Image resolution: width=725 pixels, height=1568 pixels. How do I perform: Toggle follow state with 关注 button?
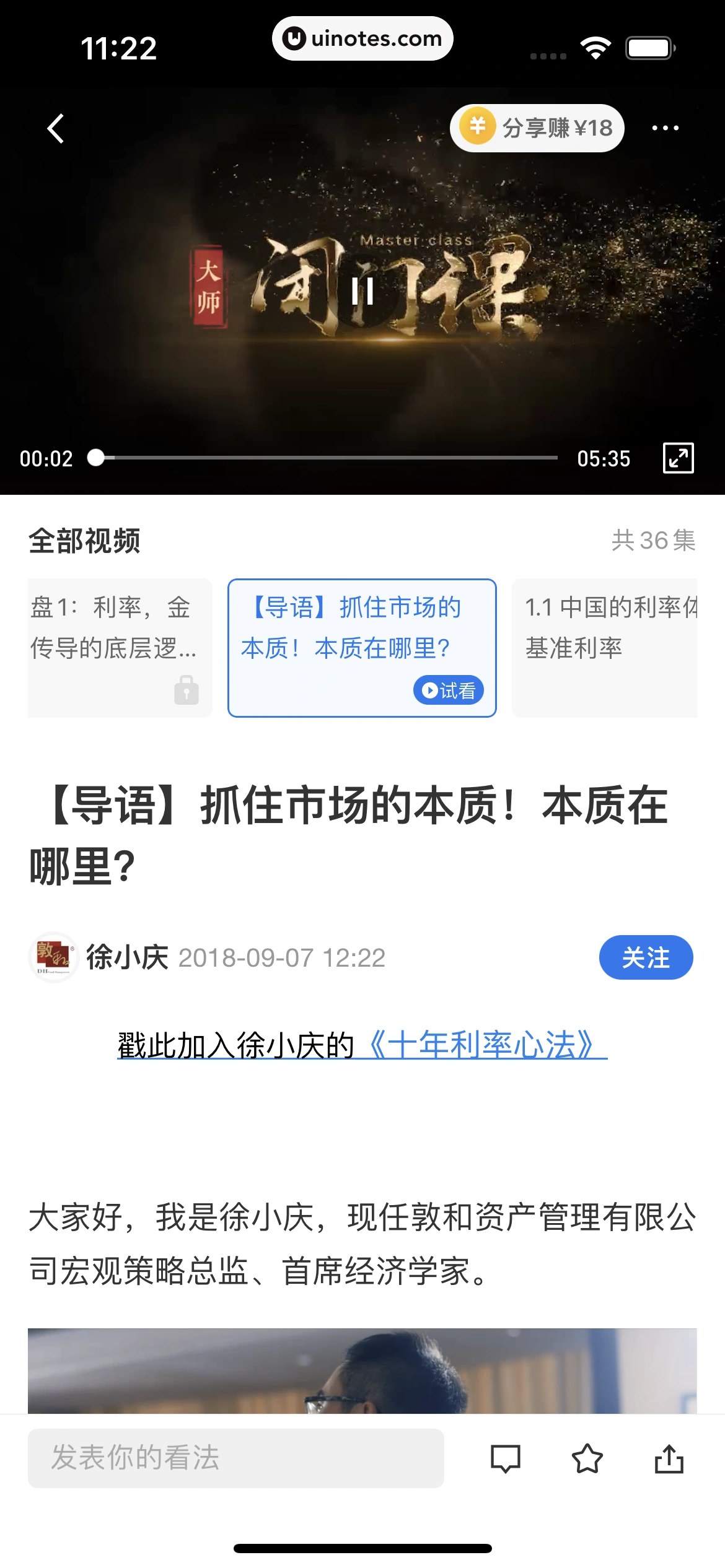646,957
